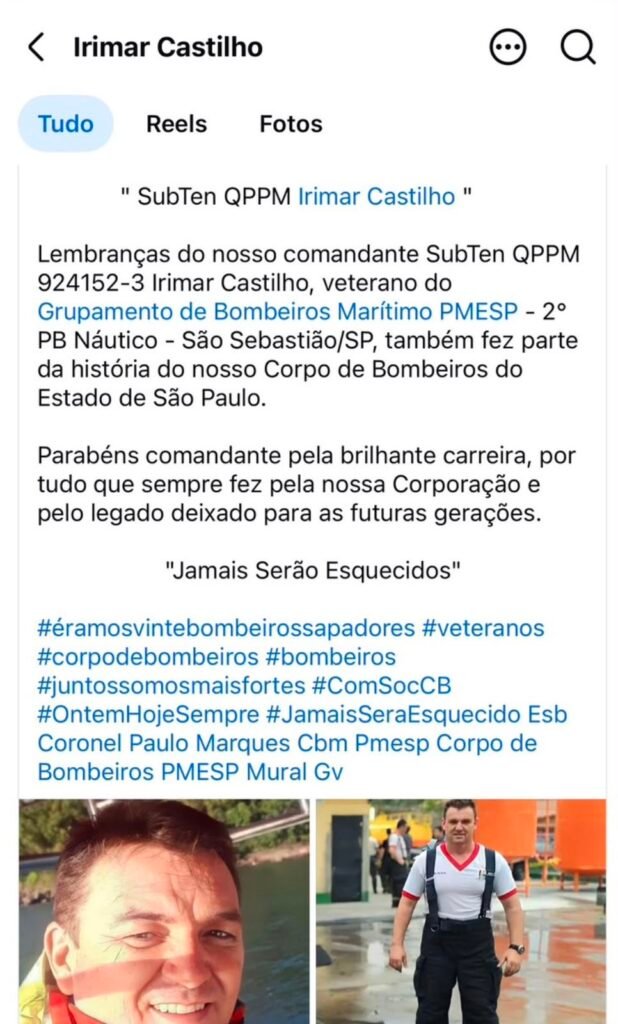This screenshot has height=1024, width=618.
Task: Open the #ComSocCB hashtag
Action: point(382,686)
